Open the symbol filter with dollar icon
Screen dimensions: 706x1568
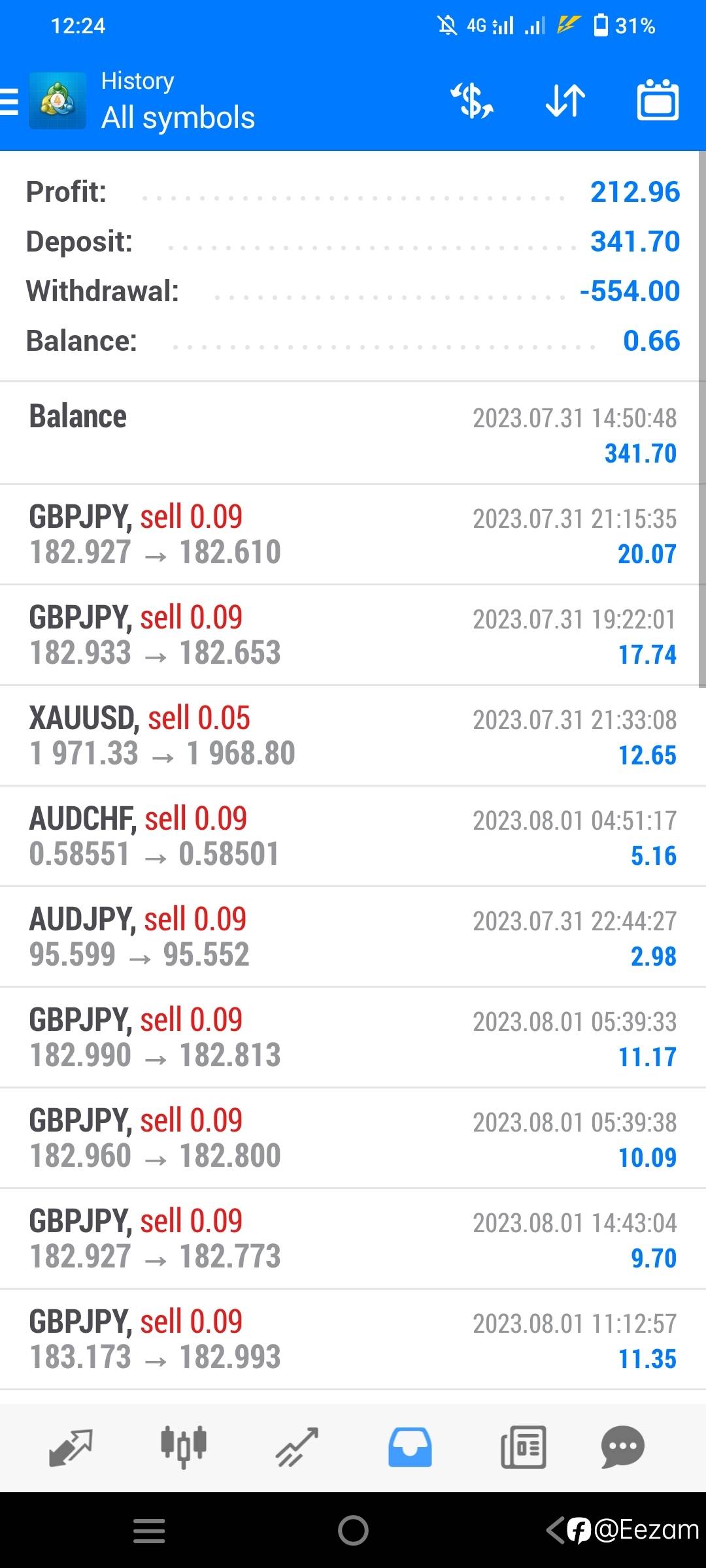point(472,101)
